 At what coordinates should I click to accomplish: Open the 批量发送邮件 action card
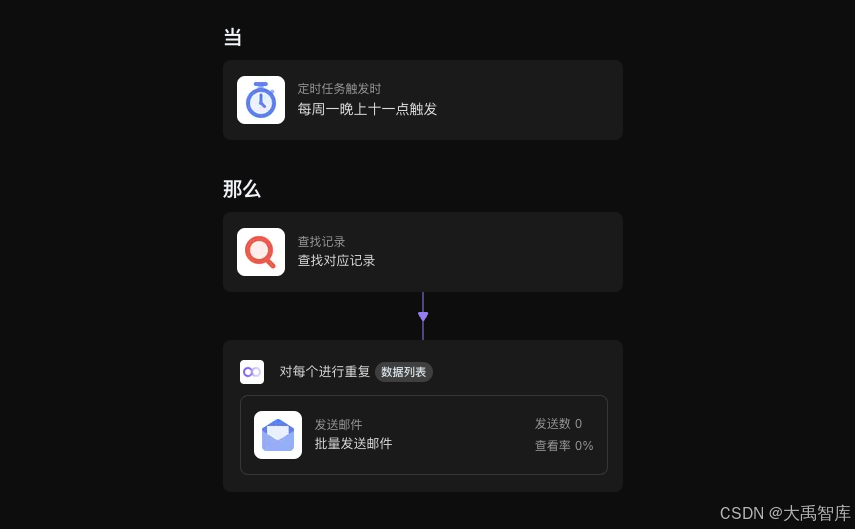tap(423, 435)
